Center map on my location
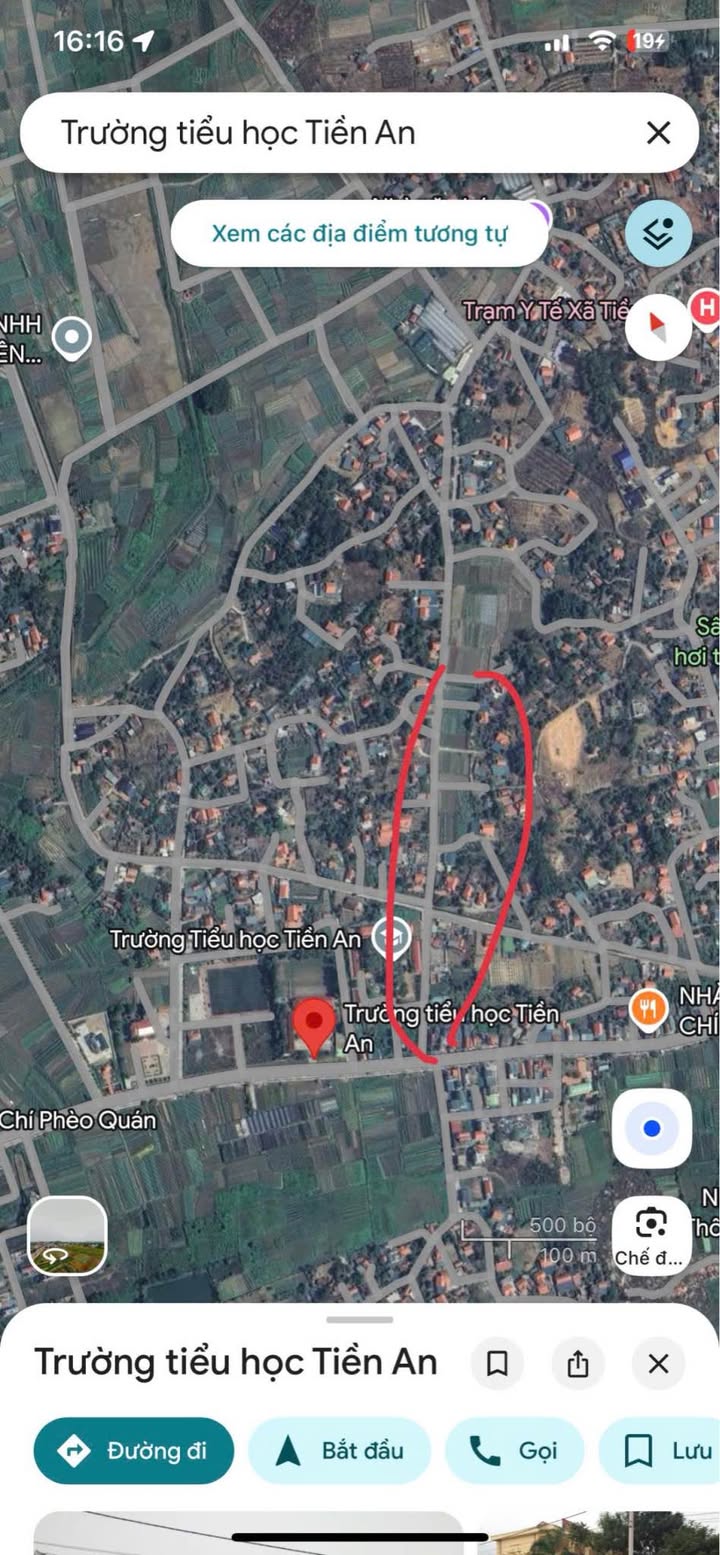 tap(652, 1128)
